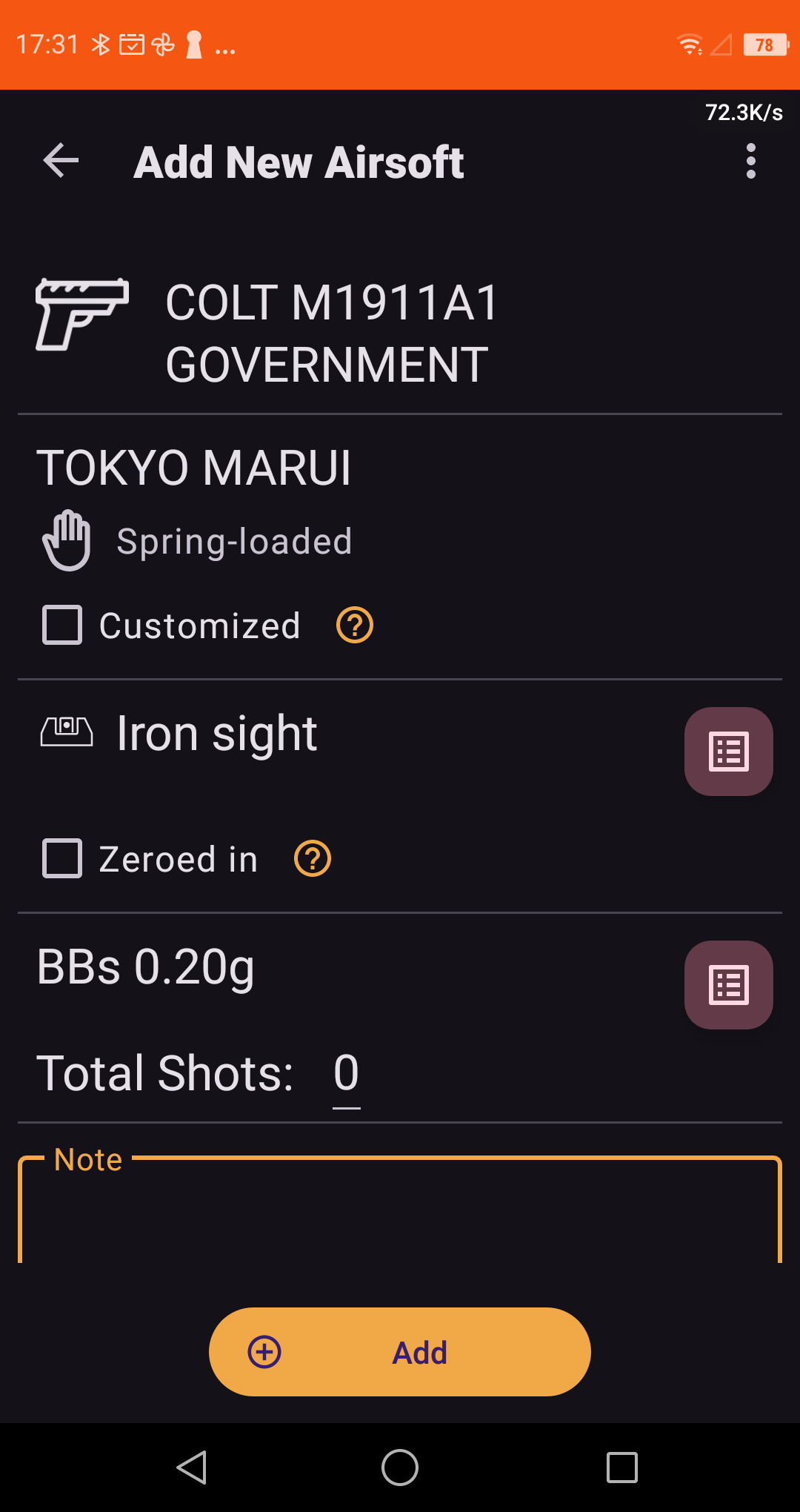
Task: Click the help icon next to Zeroed in
Action: 313,859
